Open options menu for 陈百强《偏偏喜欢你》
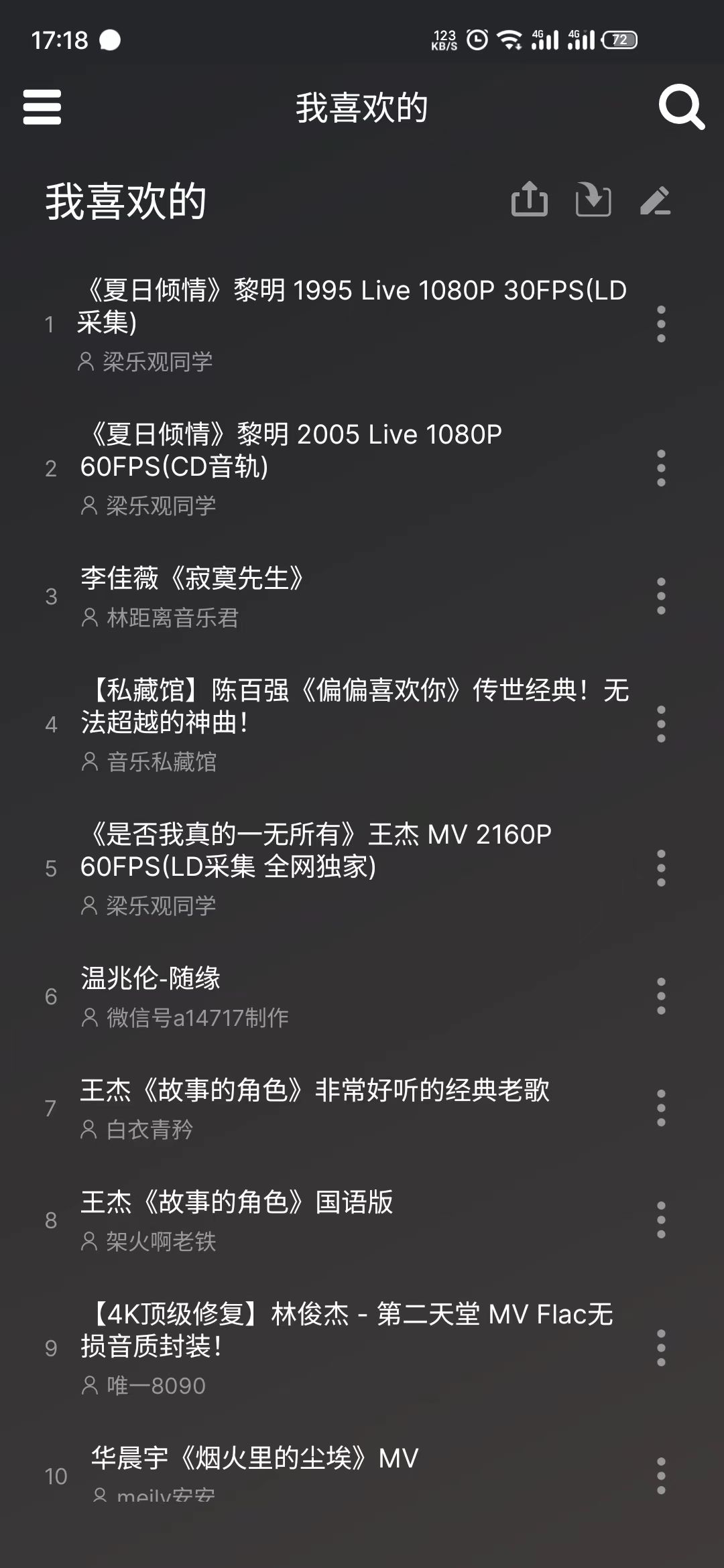Screen dimensions: 724x1568 [x=660, y=722]
